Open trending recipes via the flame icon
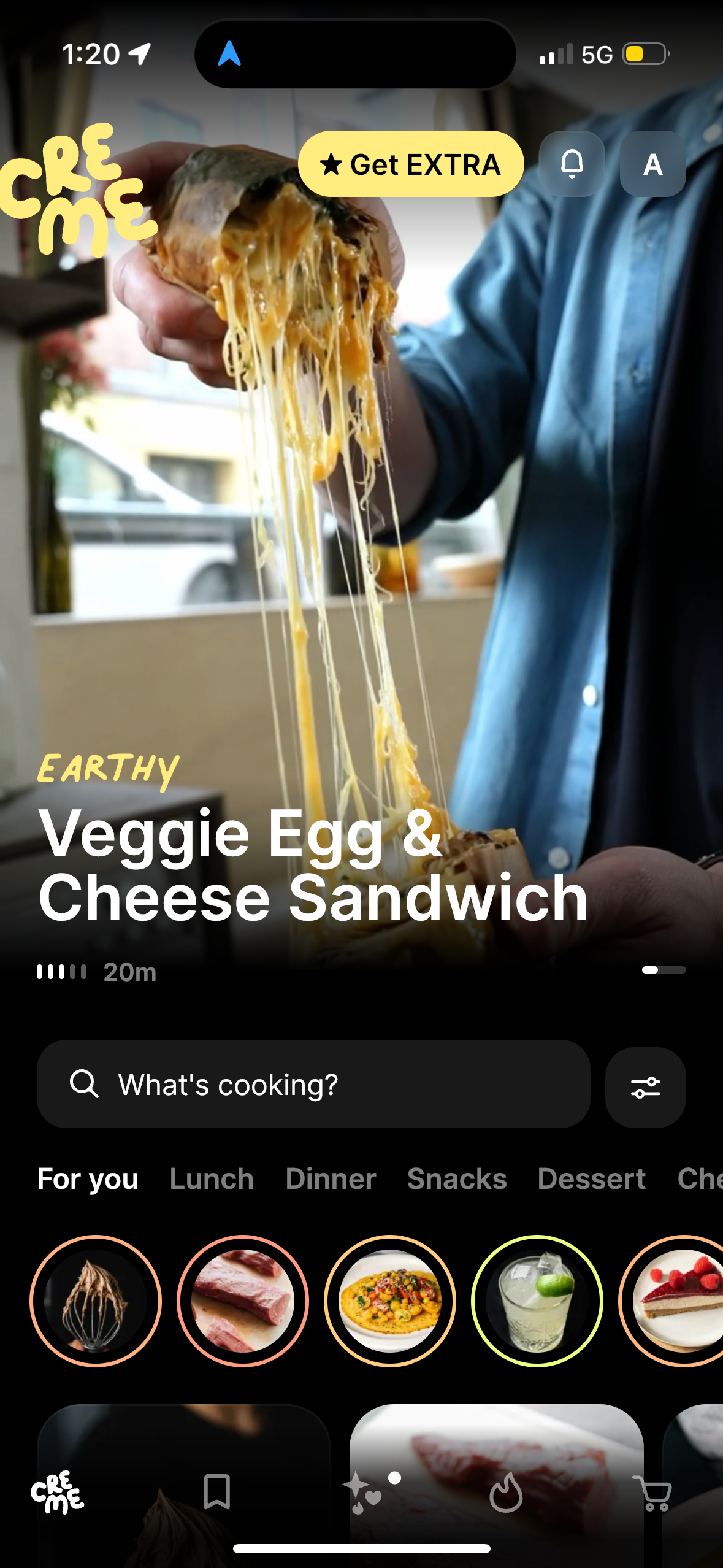The width and height of the screenshot is (723, 1568). [506, 1494]
